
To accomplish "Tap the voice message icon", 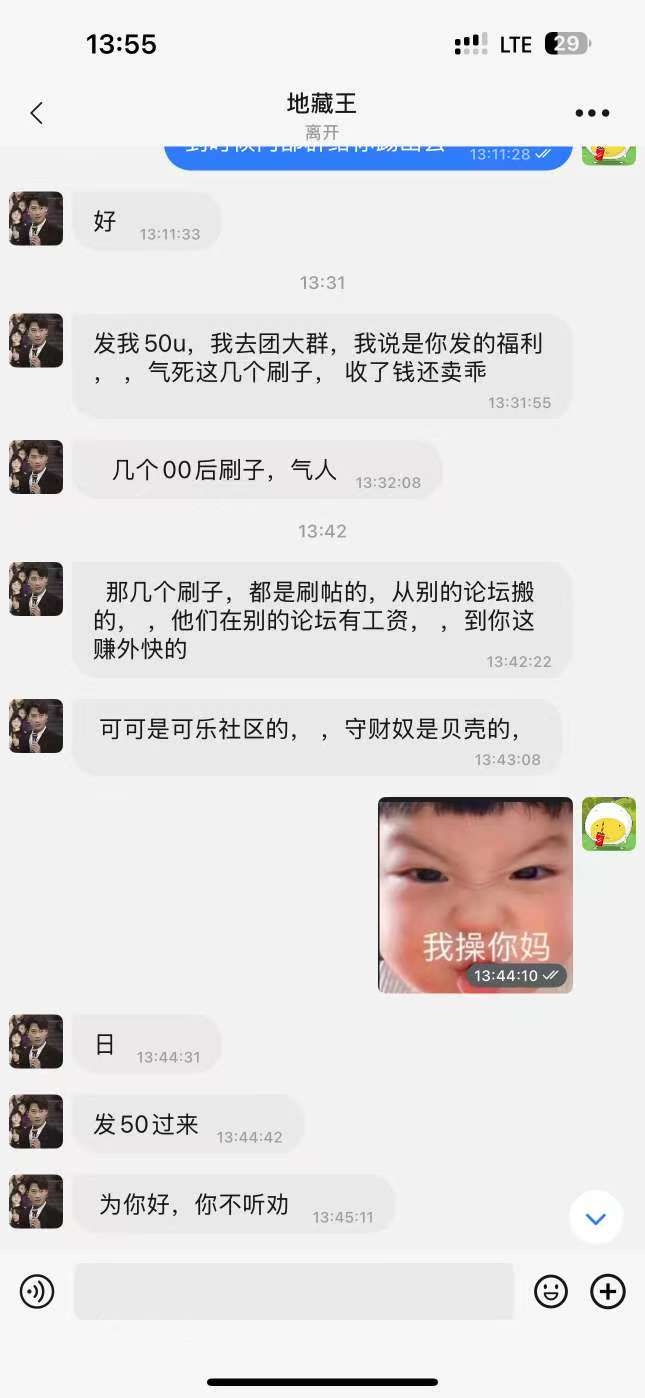I will 37,1292.
